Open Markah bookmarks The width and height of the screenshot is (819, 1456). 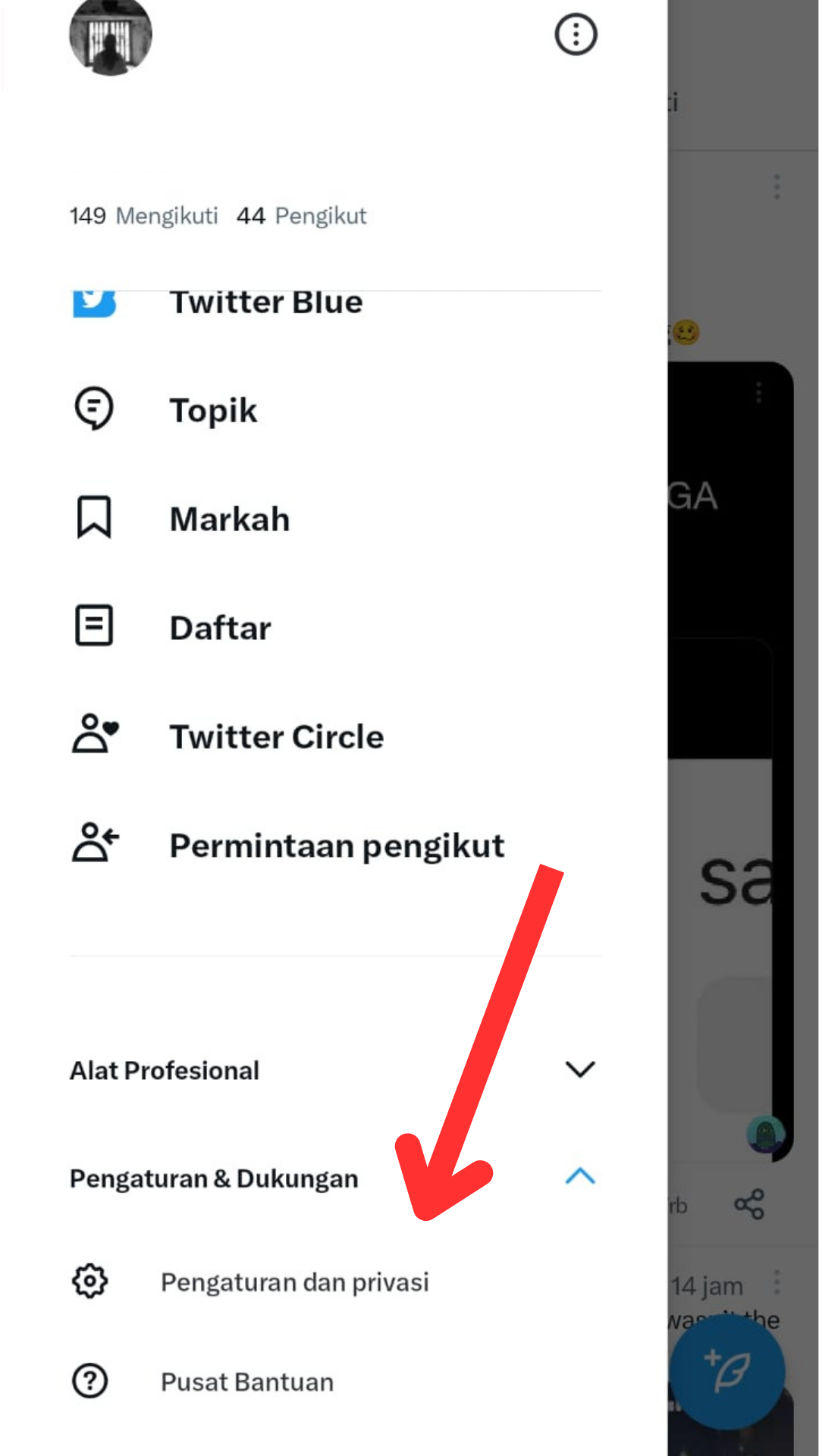[x=230, y=519]
